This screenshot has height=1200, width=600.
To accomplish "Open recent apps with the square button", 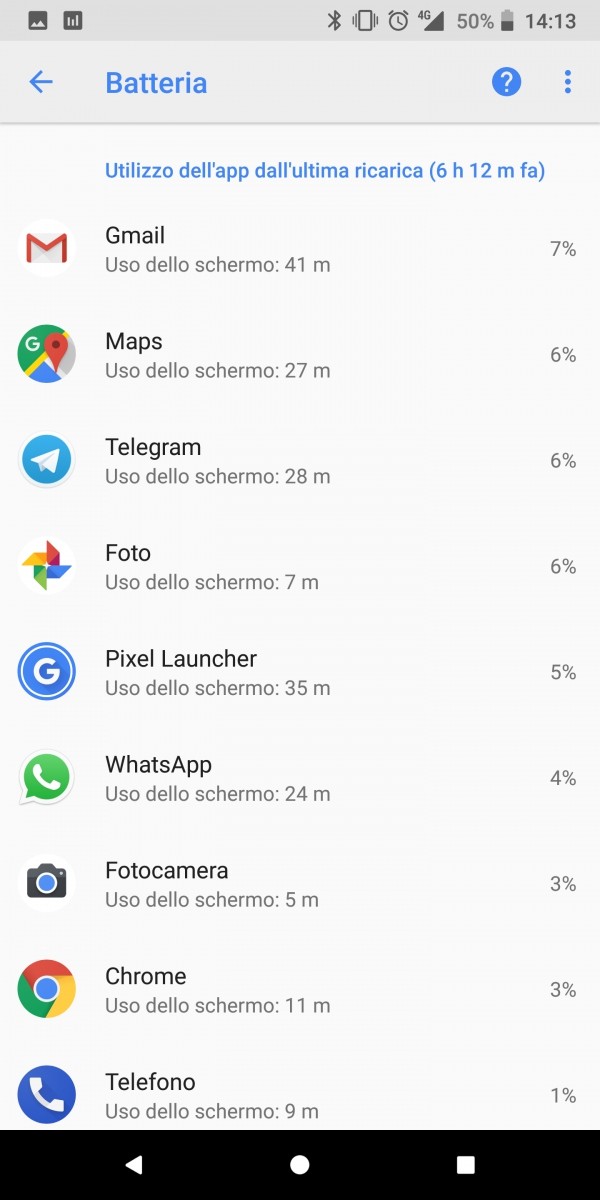I will [465, 1164].
